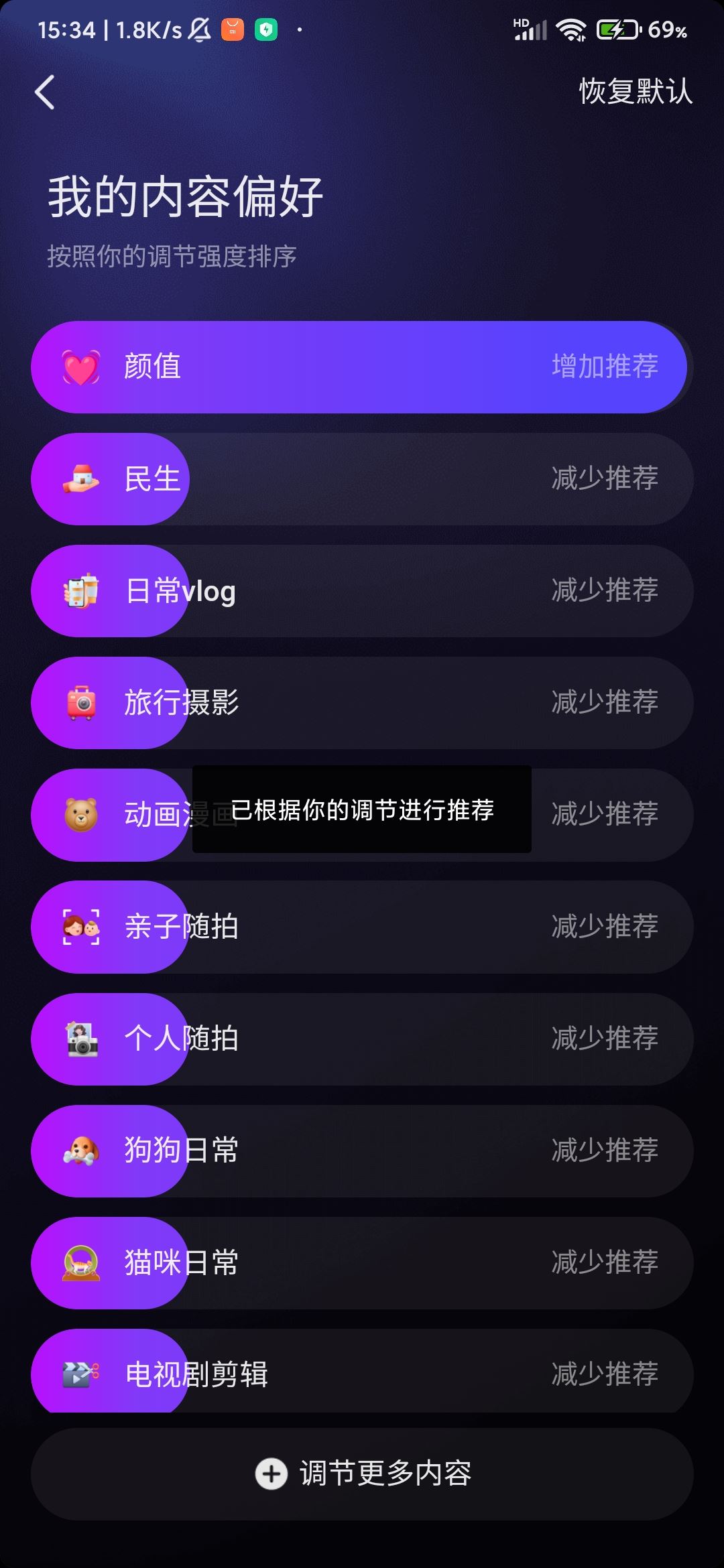Tap 减少推荐 on the 旅行摄影 row
Screen dimensions: 724x1568
pos(605,703)
